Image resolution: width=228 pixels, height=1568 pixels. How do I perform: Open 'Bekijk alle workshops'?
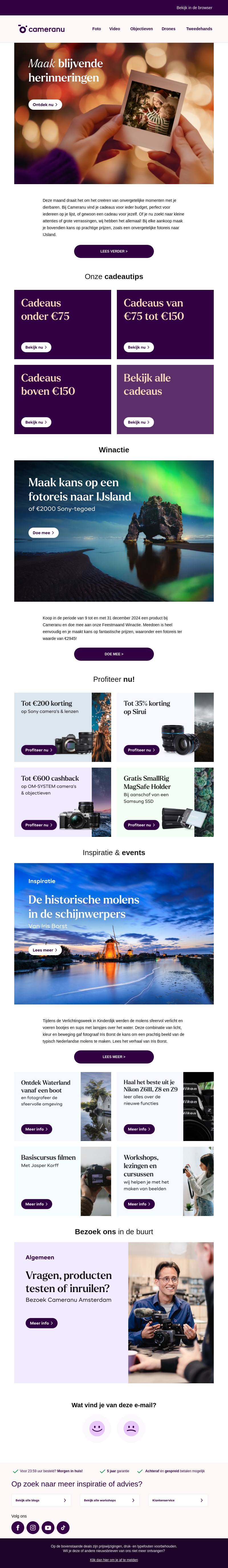(x=109, y=1500)
